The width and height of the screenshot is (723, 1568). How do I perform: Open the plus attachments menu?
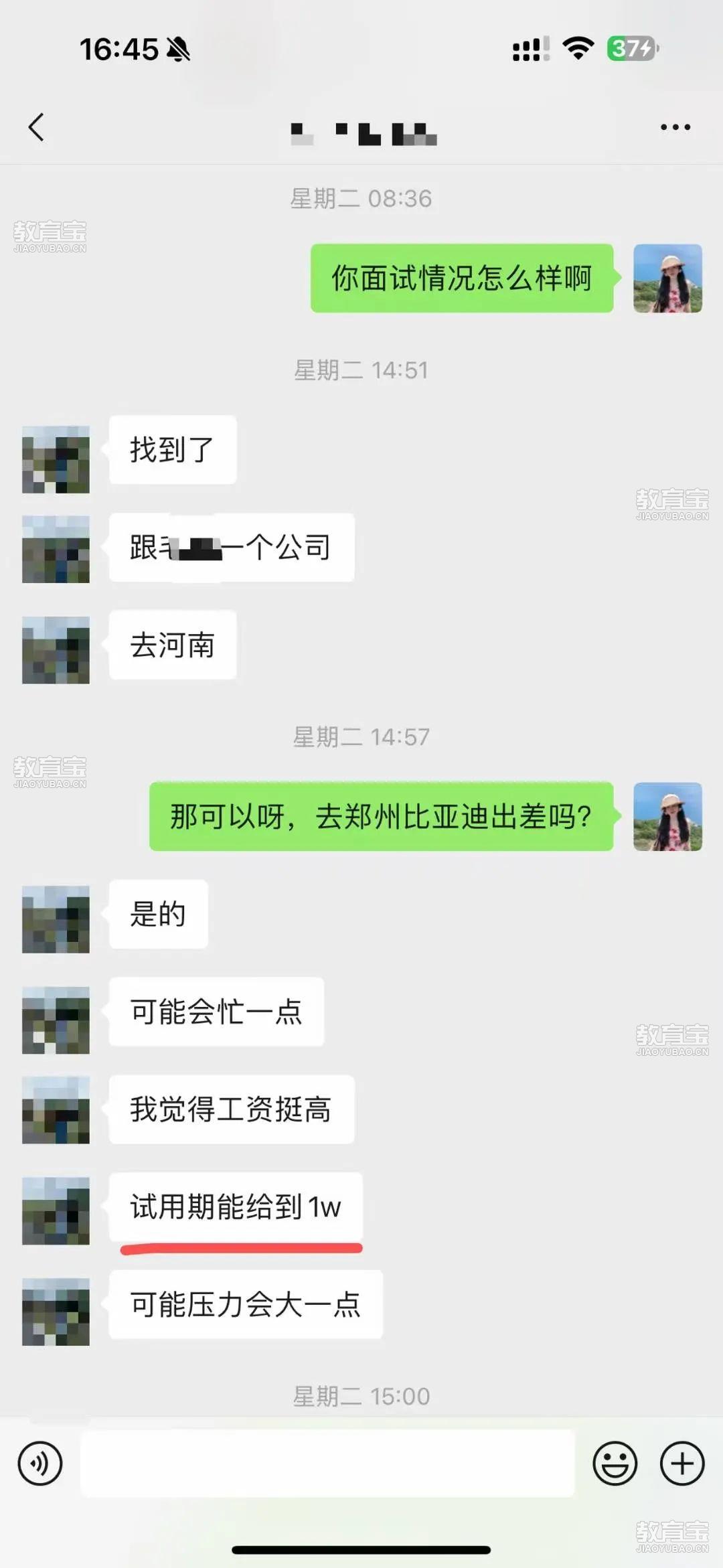tap(682, 1464)
